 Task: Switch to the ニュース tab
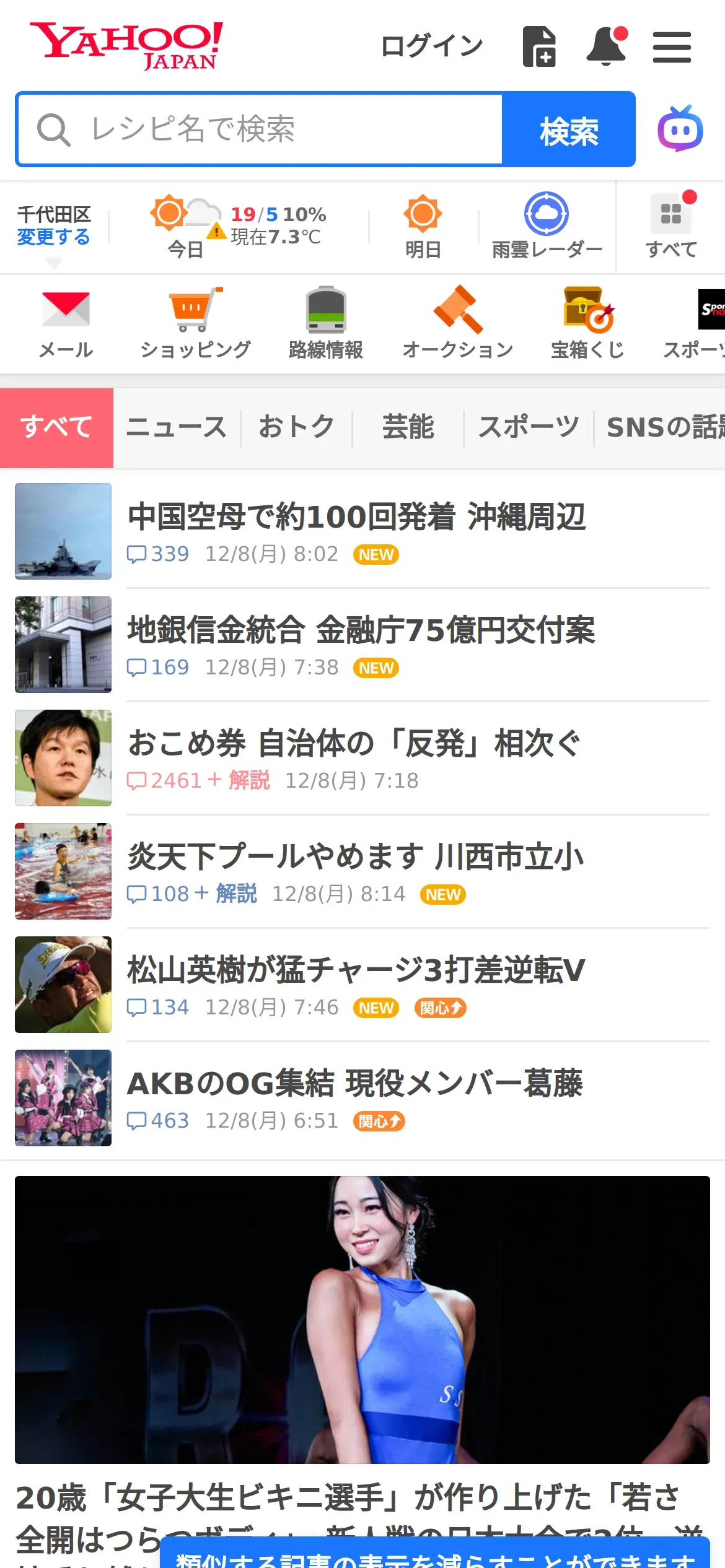coord(177,427)
